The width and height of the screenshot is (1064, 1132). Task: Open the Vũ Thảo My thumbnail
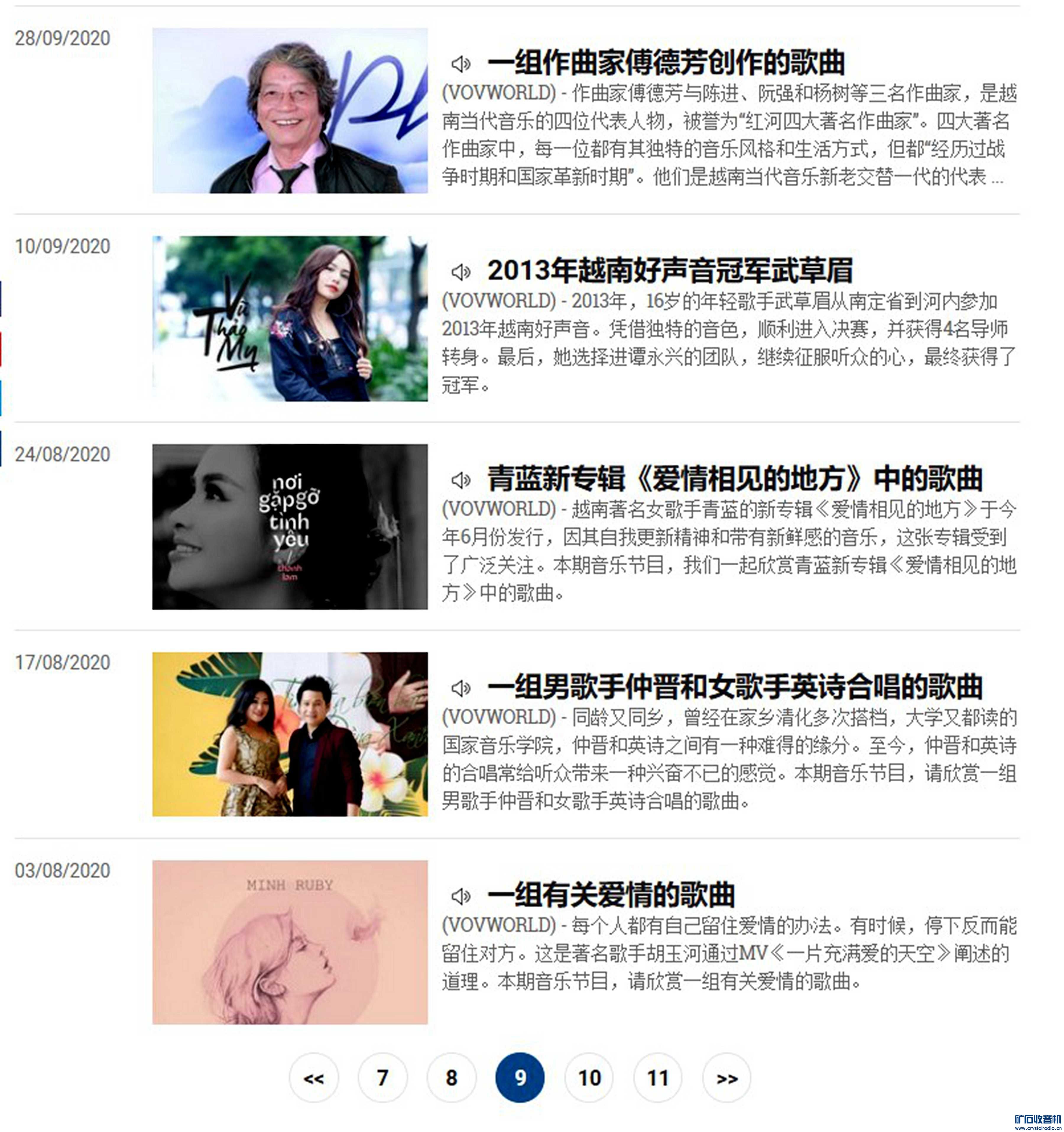click(290, 319)
